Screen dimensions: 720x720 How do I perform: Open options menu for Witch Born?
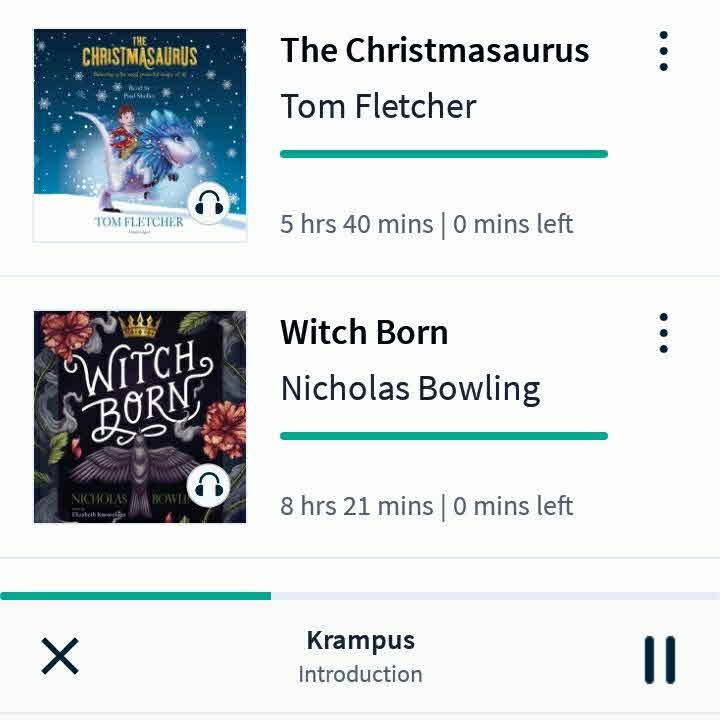click(x=663, y=333)
